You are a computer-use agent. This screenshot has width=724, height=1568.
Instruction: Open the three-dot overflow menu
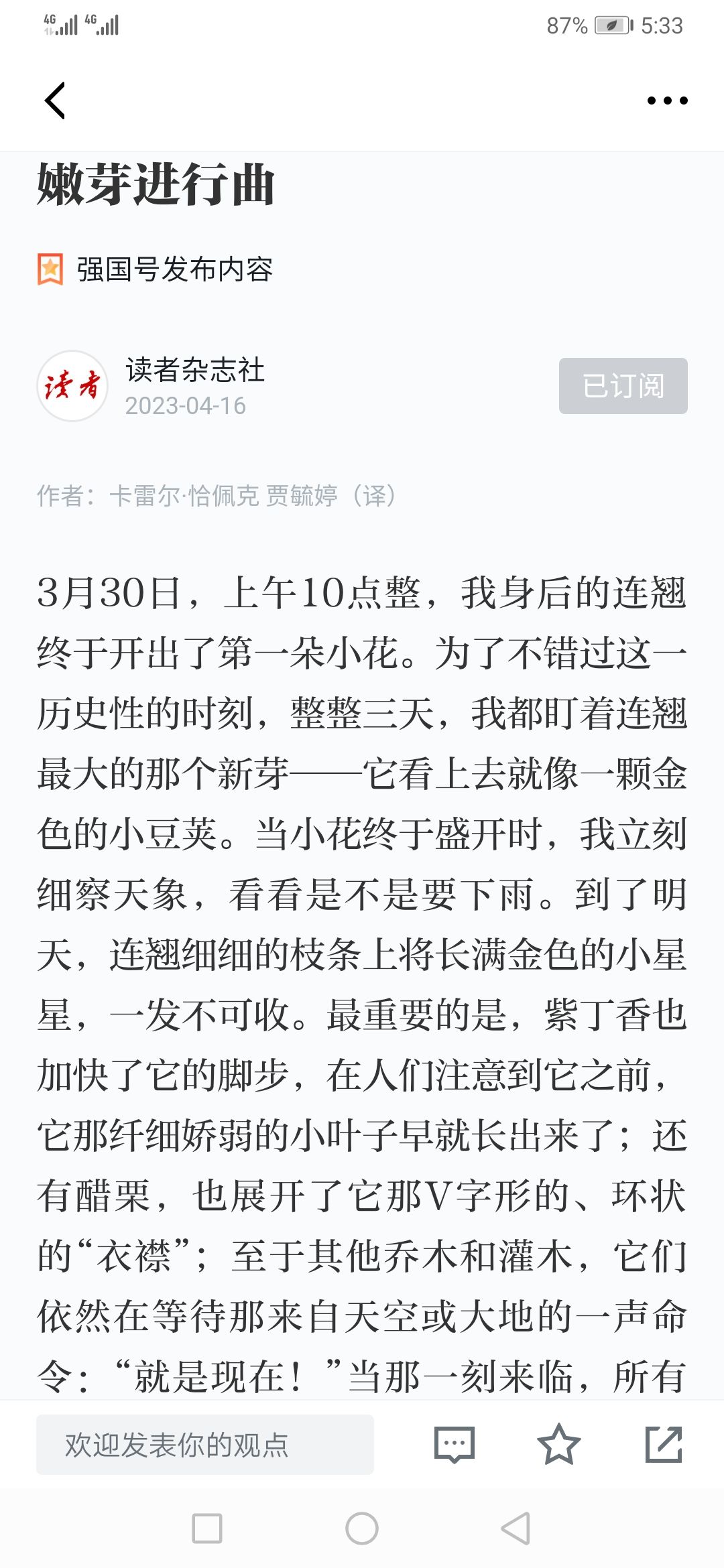pos(667,101)
